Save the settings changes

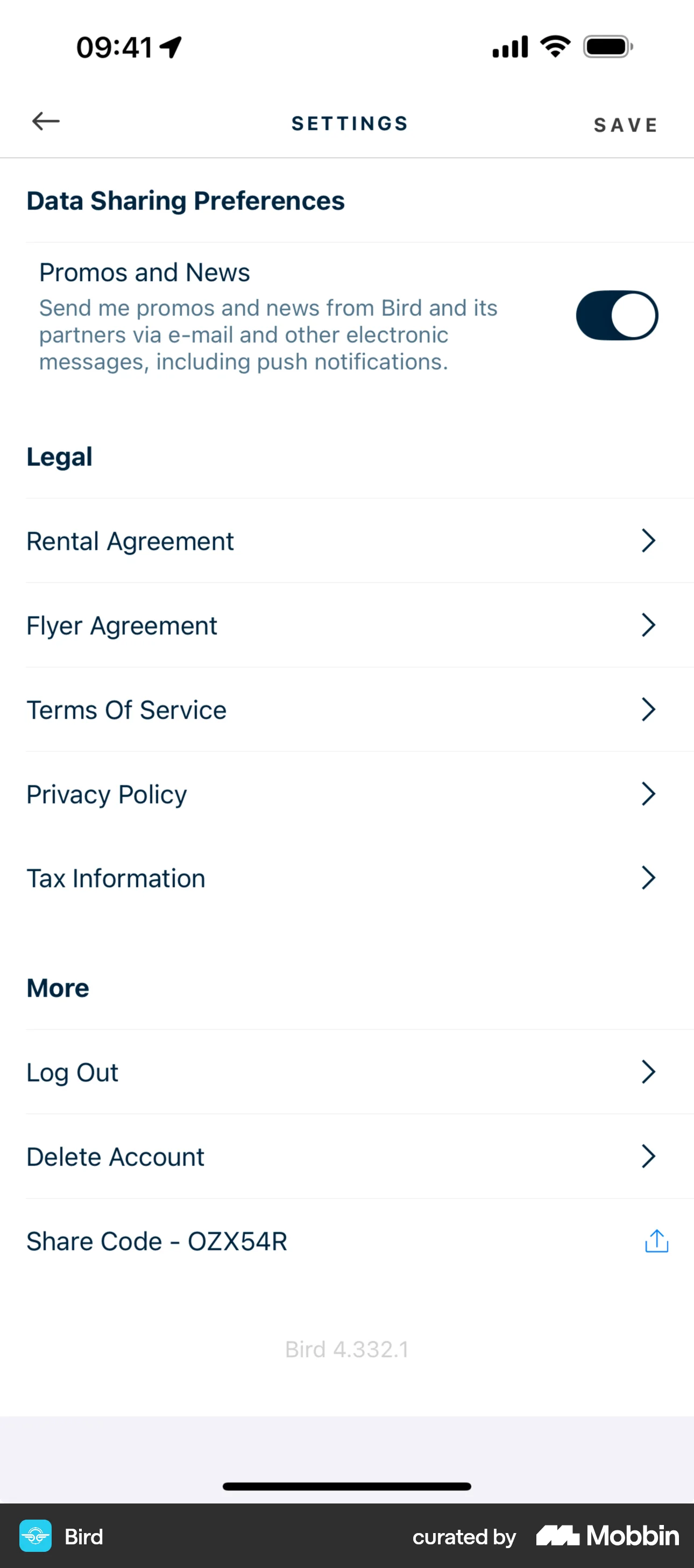coord(625,125)
